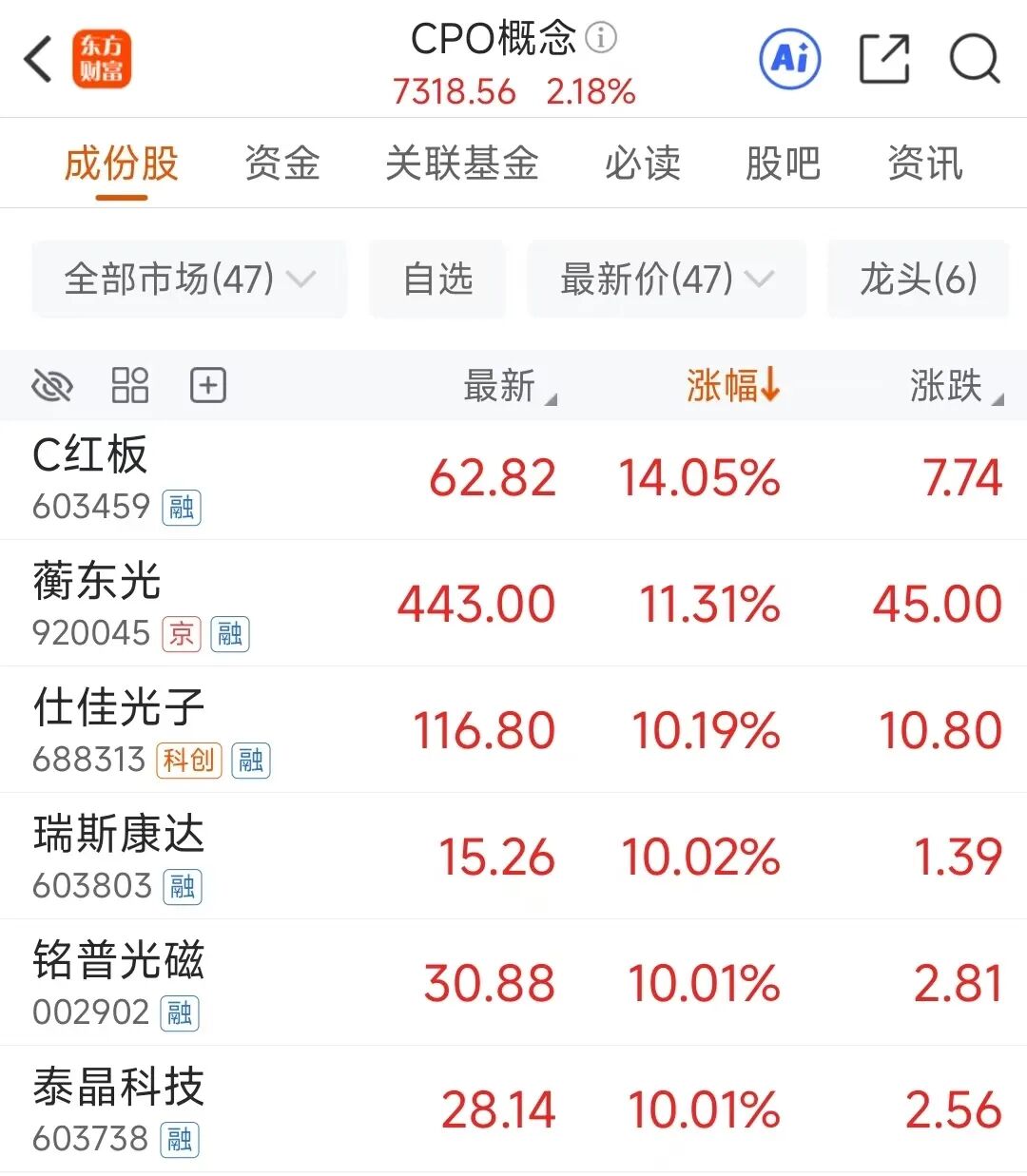Expand the 全部市场(47) dropdown

189,280
